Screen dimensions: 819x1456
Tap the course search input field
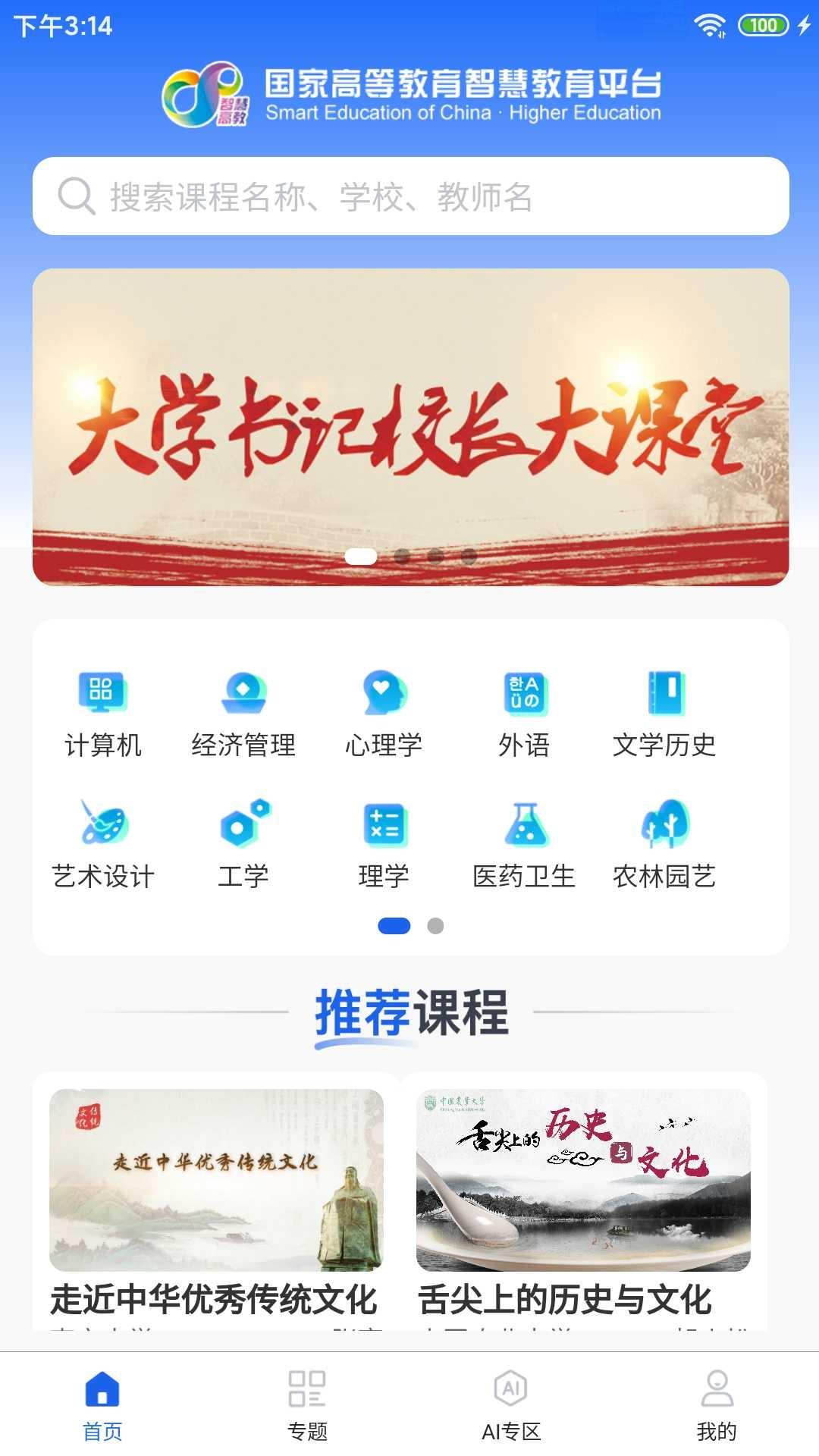click(x=409, y=197)
